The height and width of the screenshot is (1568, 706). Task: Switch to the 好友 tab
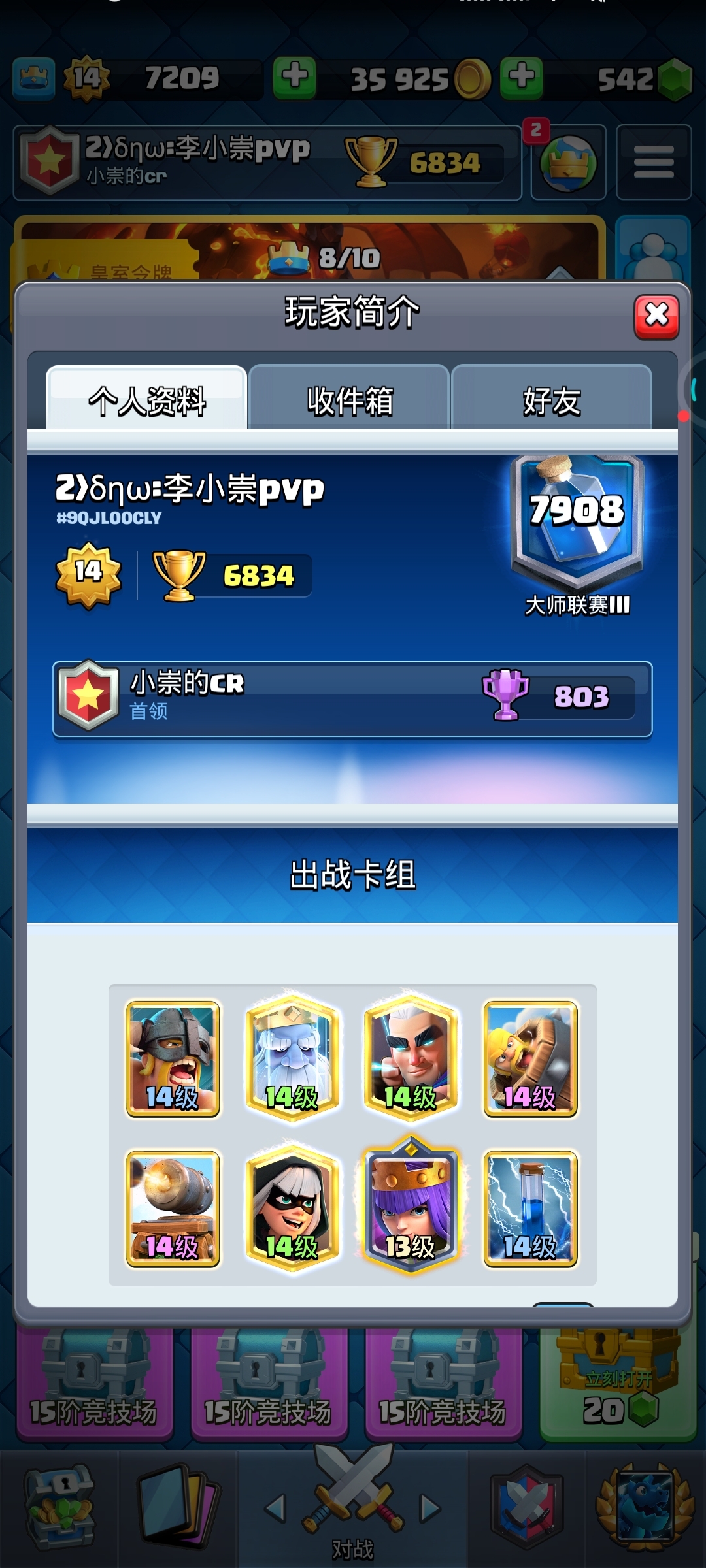551,400
